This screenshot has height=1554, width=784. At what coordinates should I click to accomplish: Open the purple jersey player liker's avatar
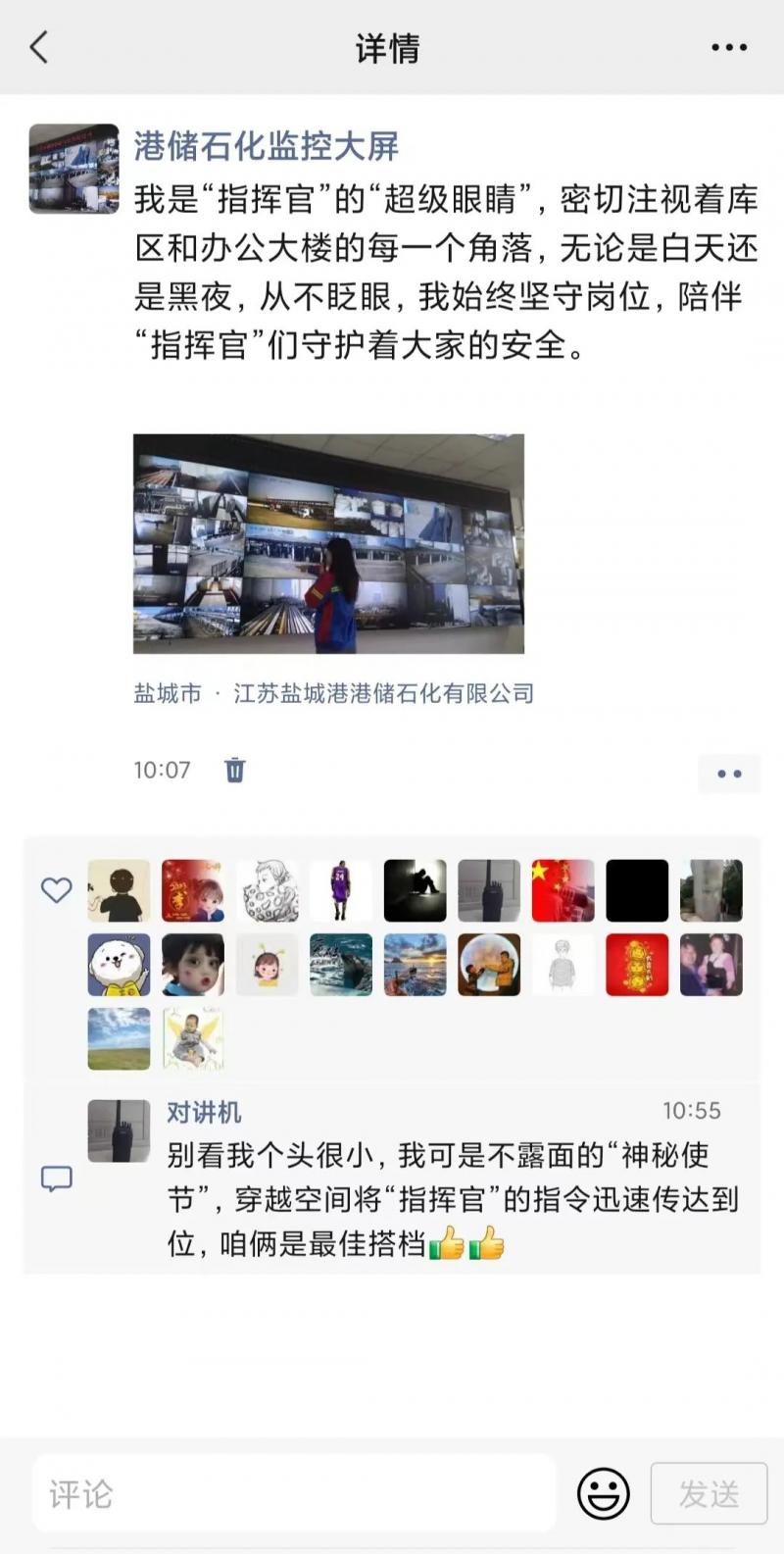click(341, 890)
